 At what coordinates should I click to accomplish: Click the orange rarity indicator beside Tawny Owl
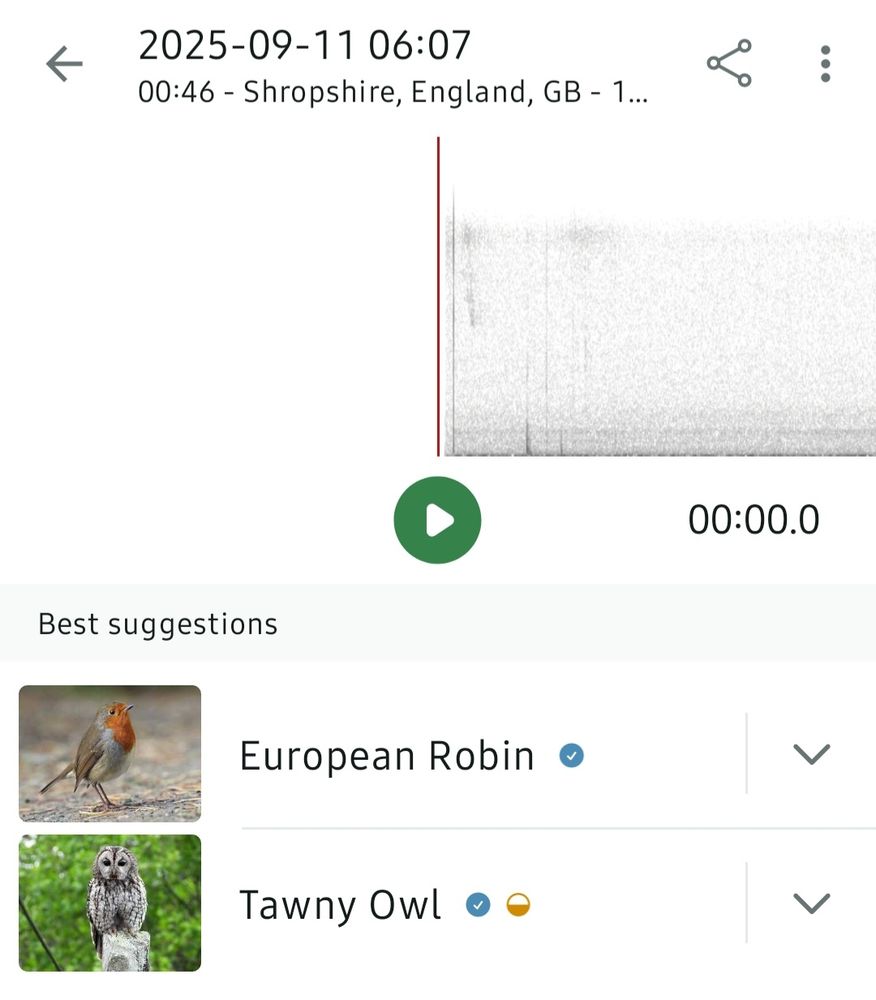point(519,906)
